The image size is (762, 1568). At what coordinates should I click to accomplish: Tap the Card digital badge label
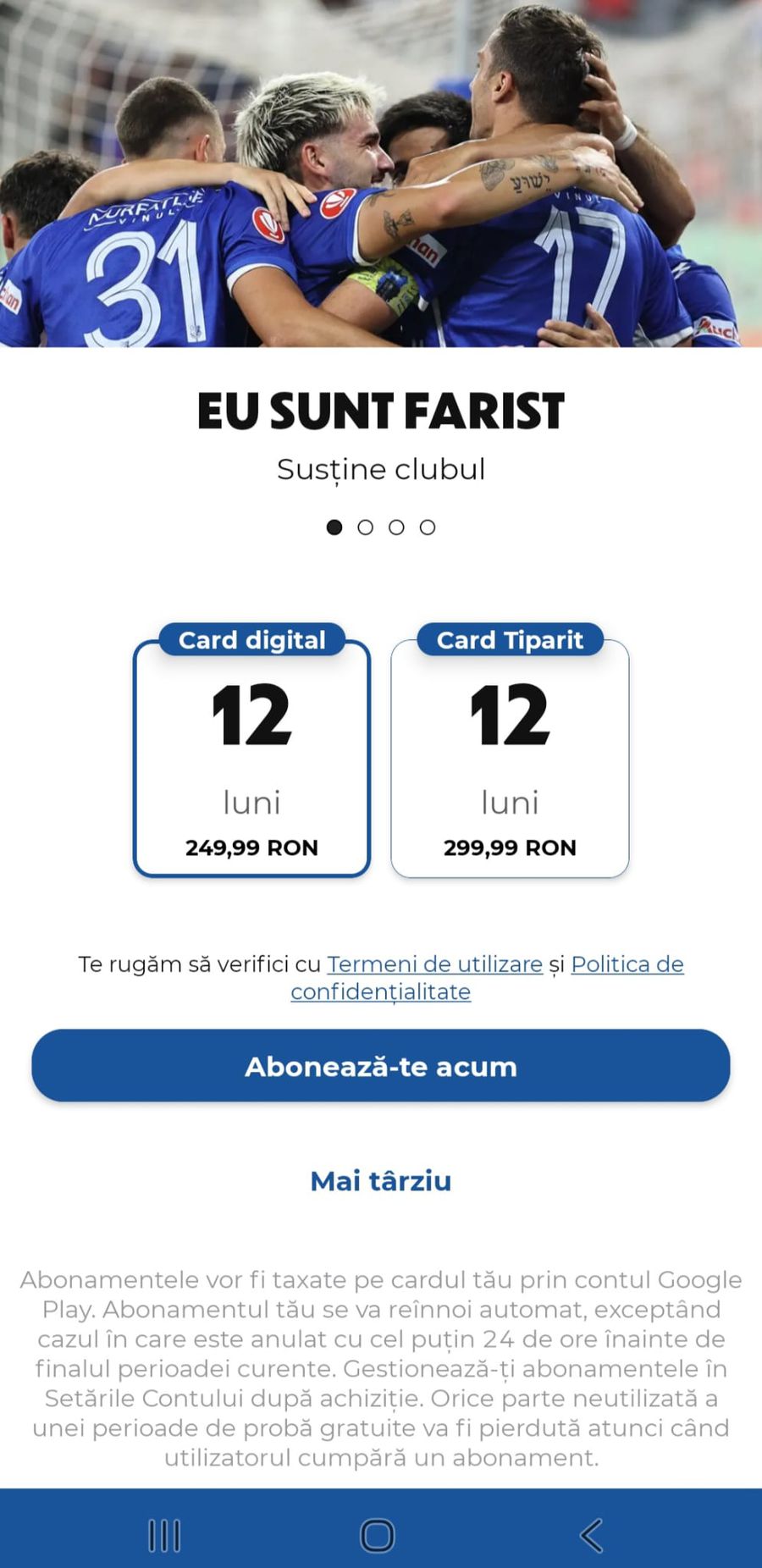pyautogui.click(x=251, y=640)
